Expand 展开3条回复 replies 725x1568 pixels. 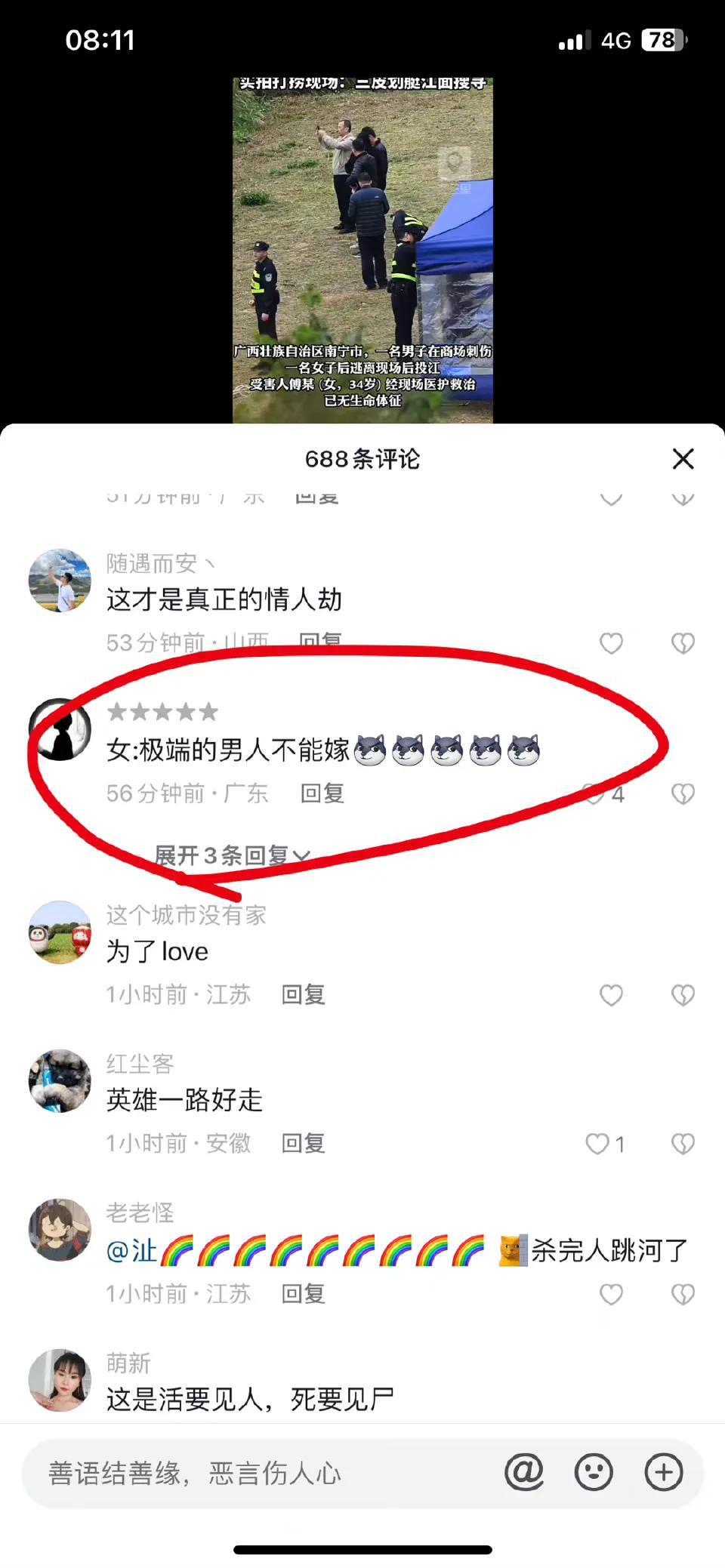coord(232,855)
